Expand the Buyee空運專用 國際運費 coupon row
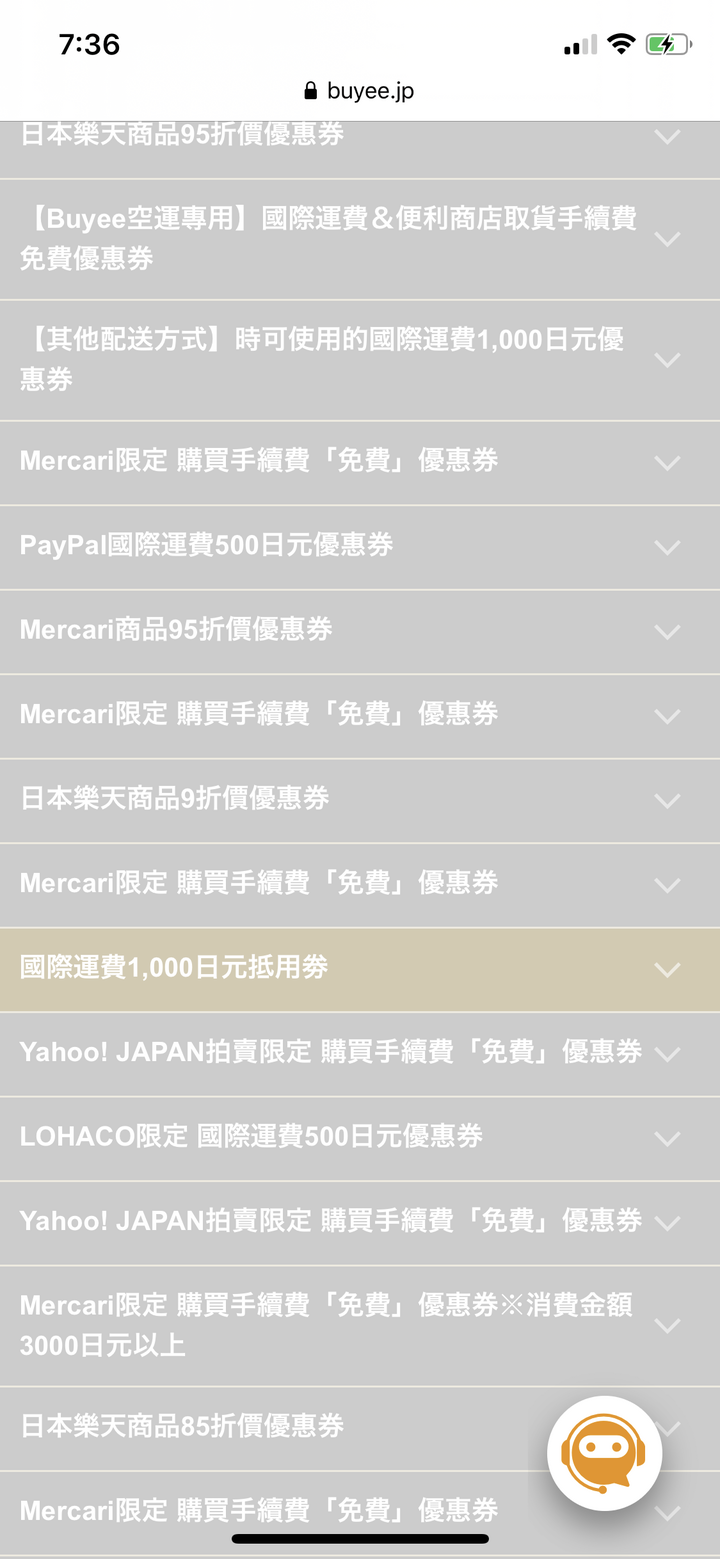Viewport: 720px width, 1559px height. (x=360, y=239)
